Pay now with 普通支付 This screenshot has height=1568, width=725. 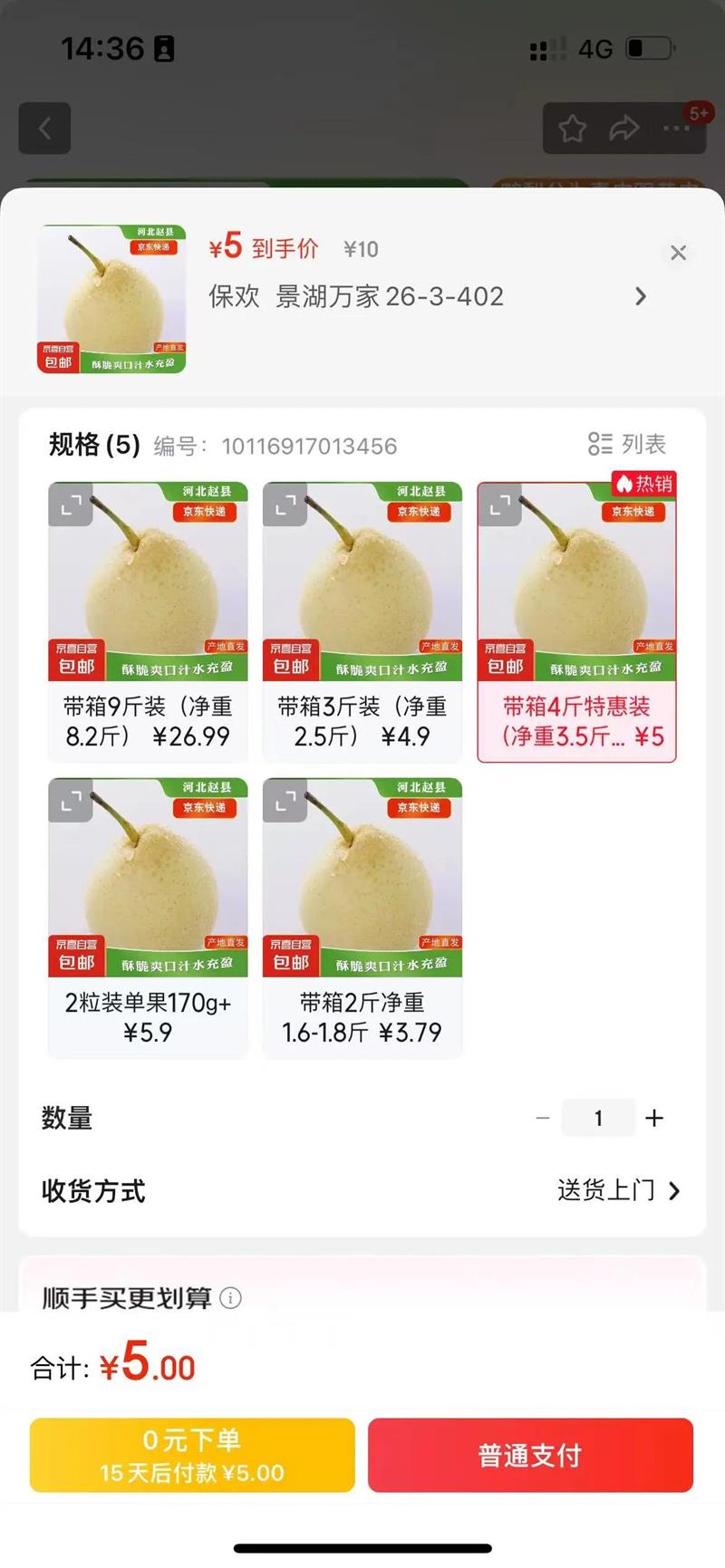point(530,1455)
